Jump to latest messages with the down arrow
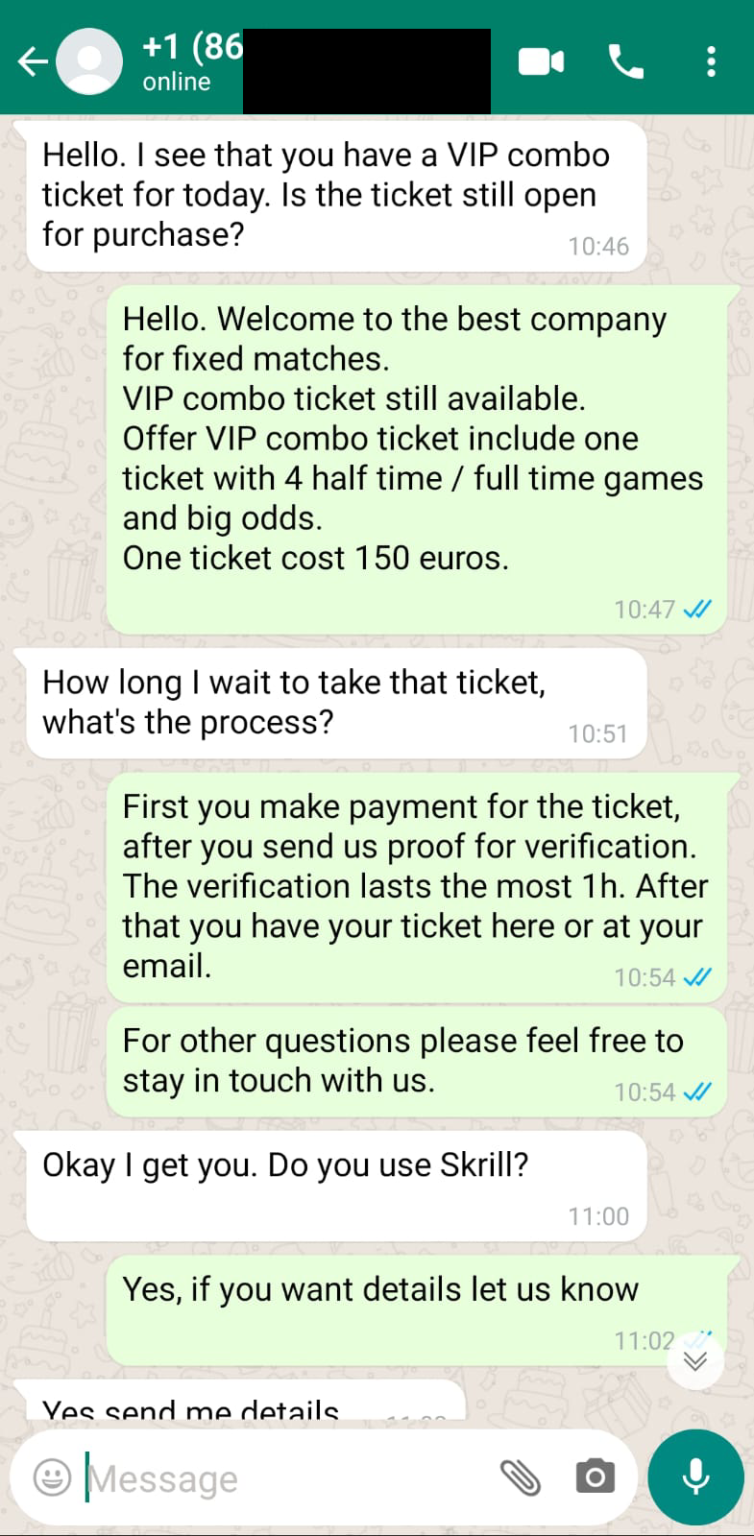This screenshot has width=754, height=1536. pyautogui.click(x=696, y=1361)
